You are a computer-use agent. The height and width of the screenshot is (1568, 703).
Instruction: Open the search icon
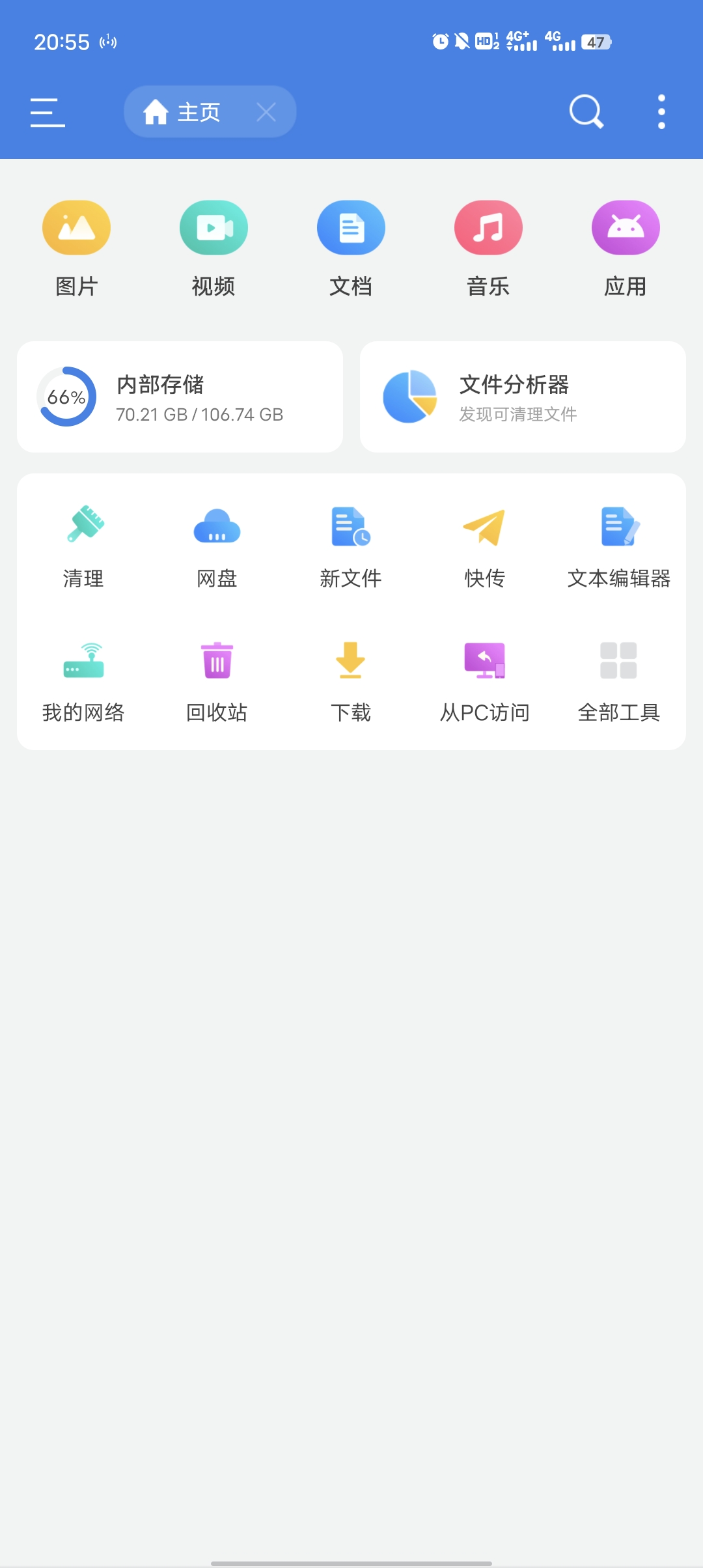pos(586,112)
